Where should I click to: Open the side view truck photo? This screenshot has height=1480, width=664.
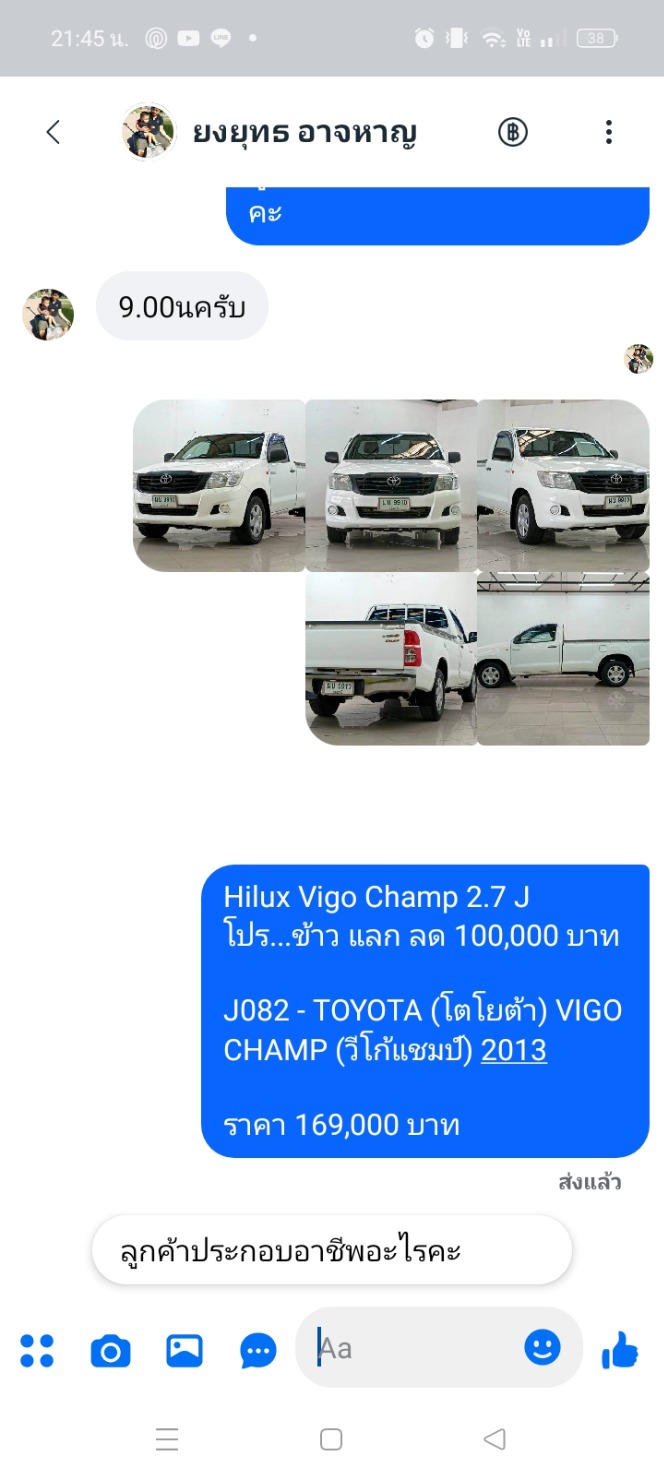point(563,659)
